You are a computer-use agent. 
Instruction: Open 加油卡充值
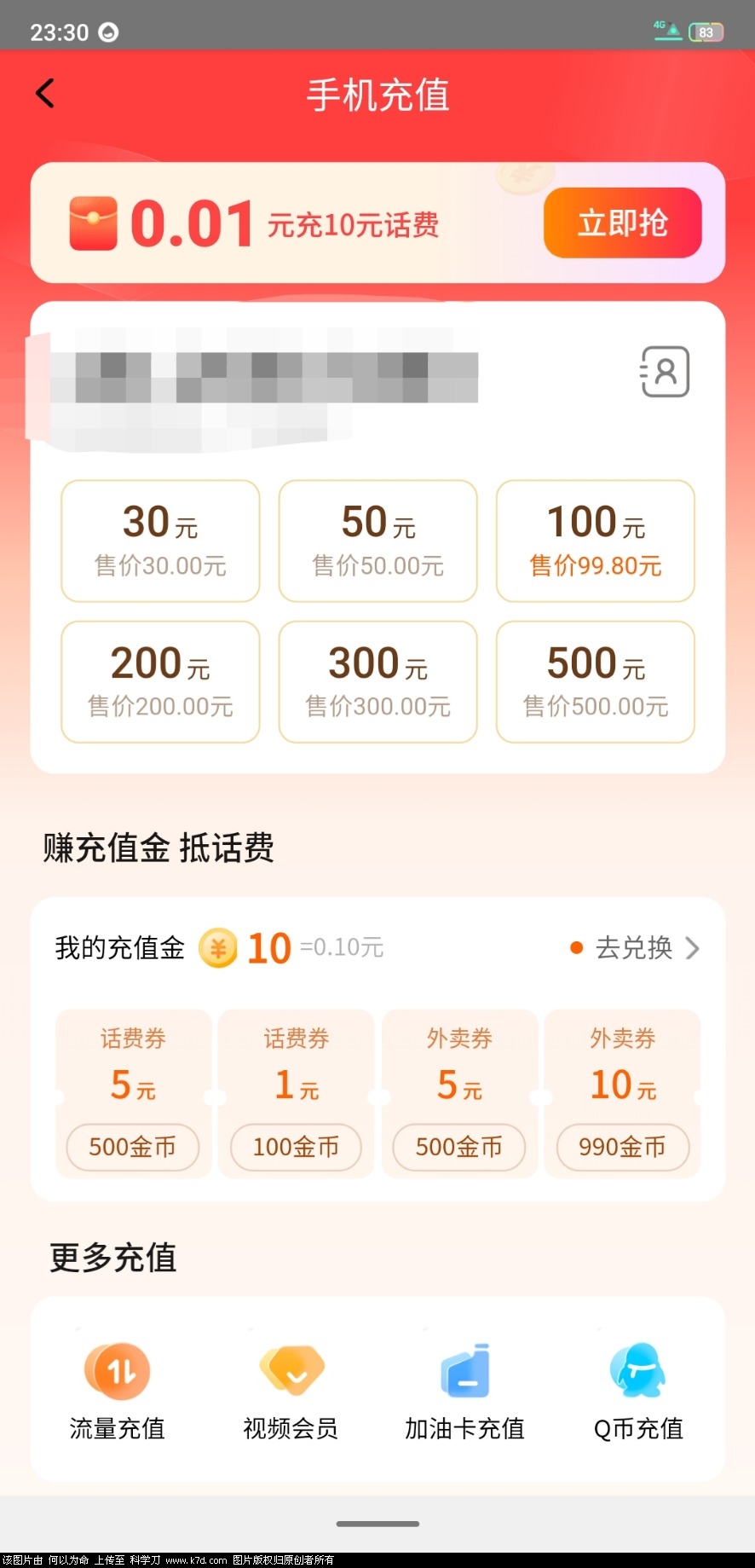pos(464,1392)
